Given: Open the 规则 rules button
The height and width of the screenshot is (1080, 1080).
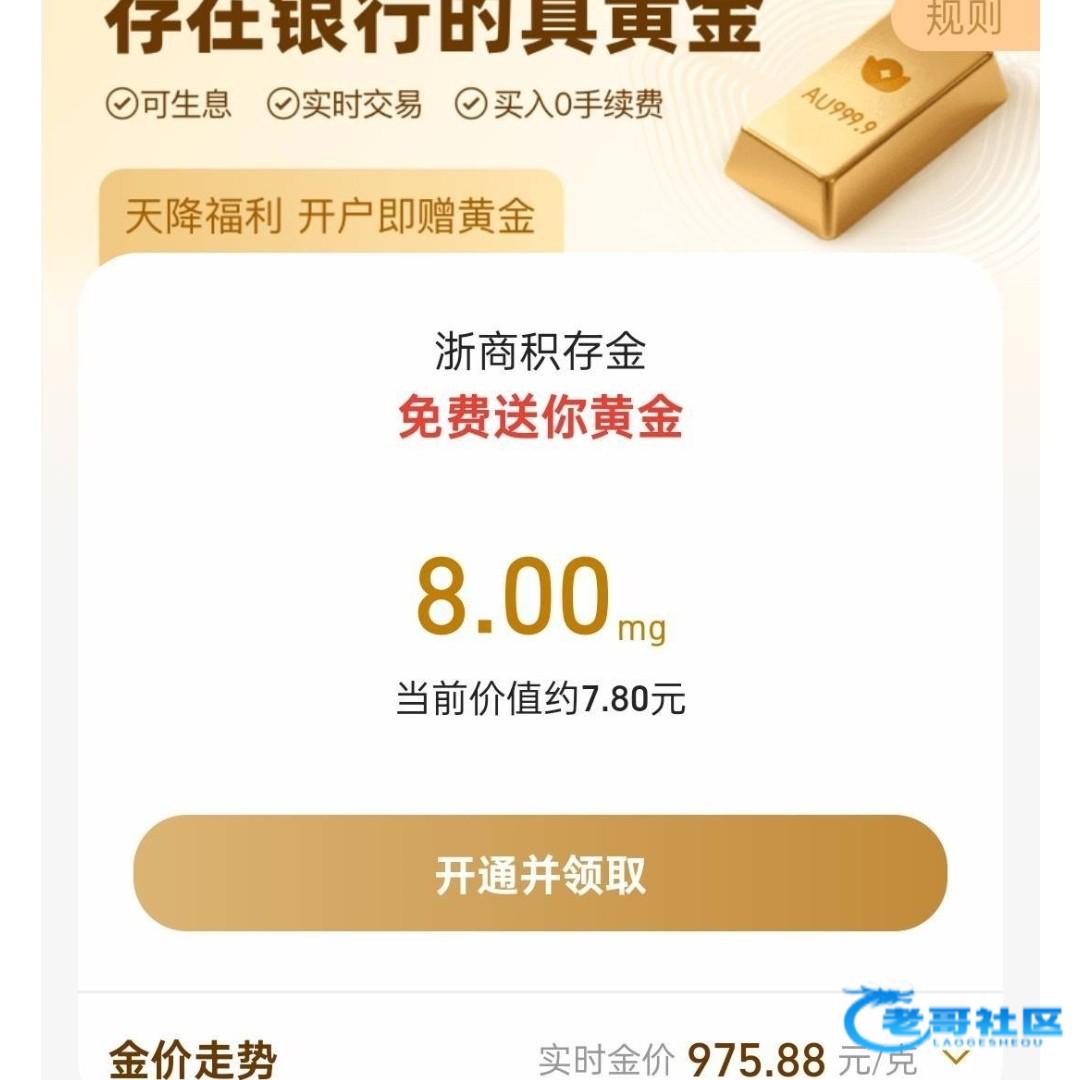Looking at the screenshot, I should point(964,20).
